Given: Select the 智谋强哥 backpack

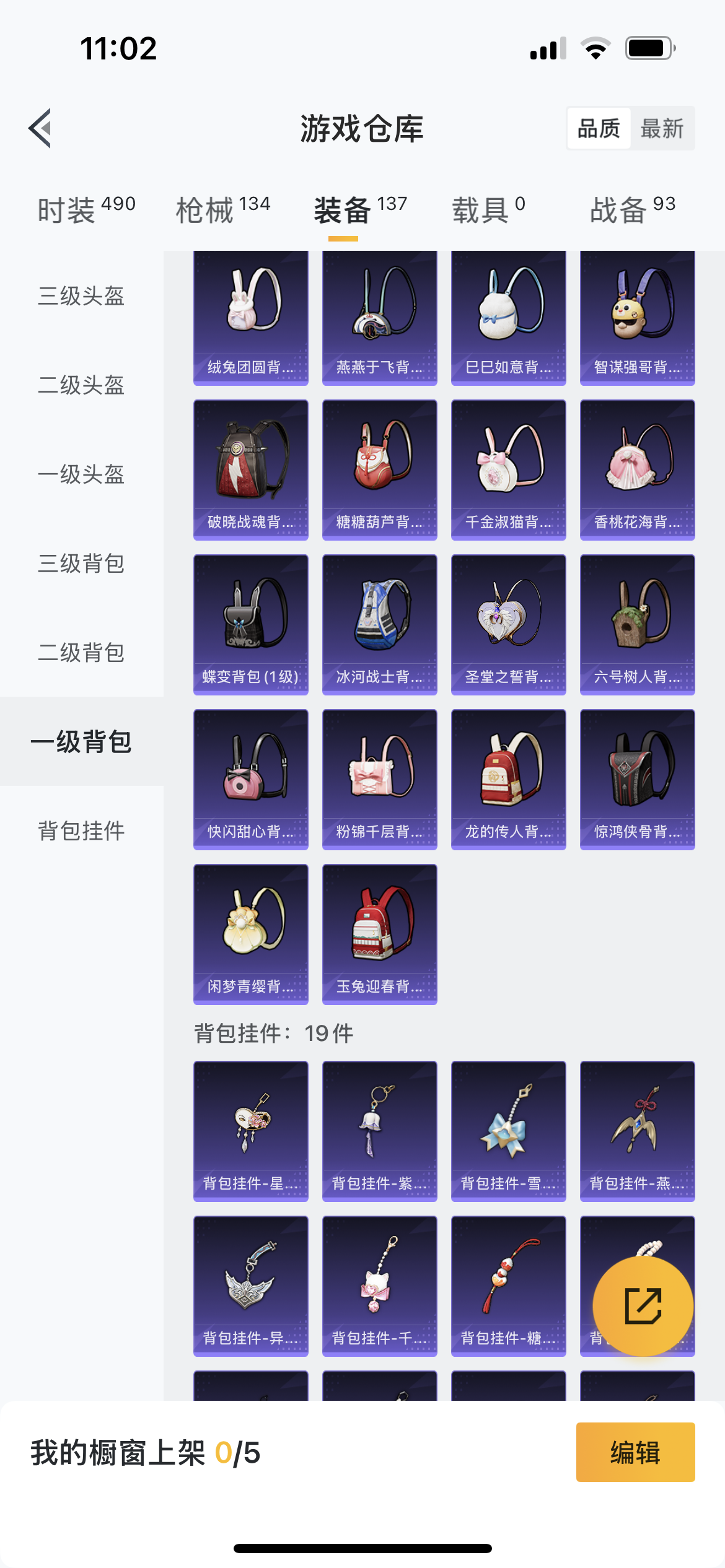Looking at the screenshot, I should click(x=638, y=317).
